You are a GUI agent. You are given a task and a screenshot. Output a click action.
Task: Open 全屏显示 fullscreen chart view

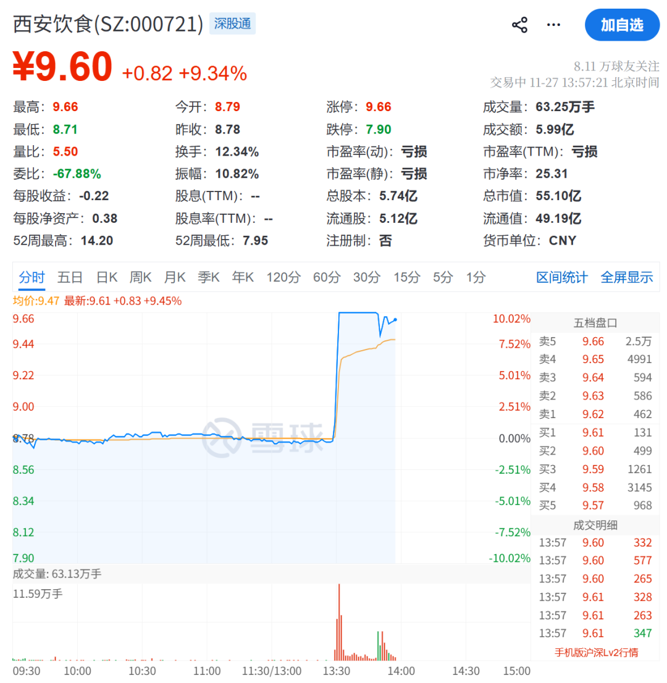point(626,277)
